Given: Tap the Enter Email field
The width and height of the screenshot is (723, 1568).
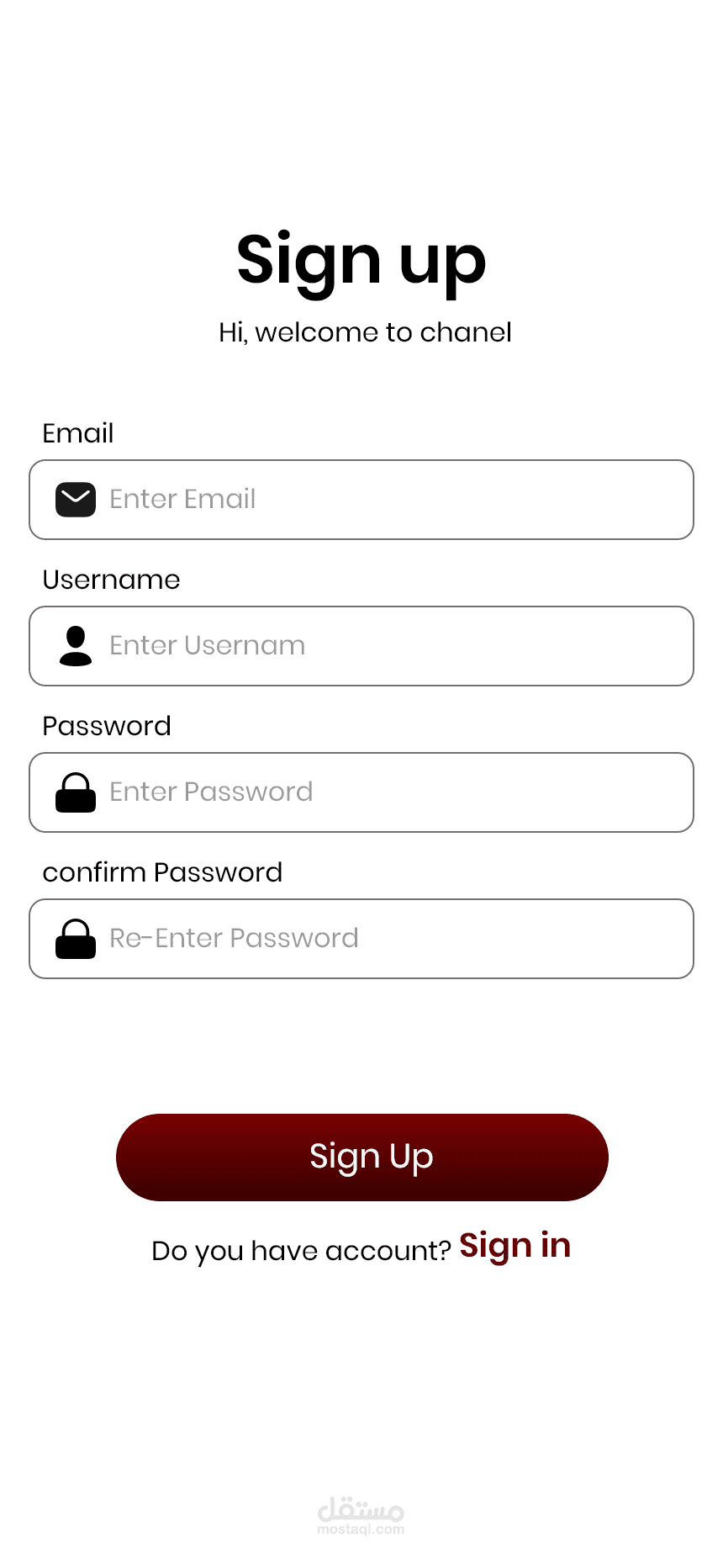Looking at the screenshot, I should tap(361, 500).
